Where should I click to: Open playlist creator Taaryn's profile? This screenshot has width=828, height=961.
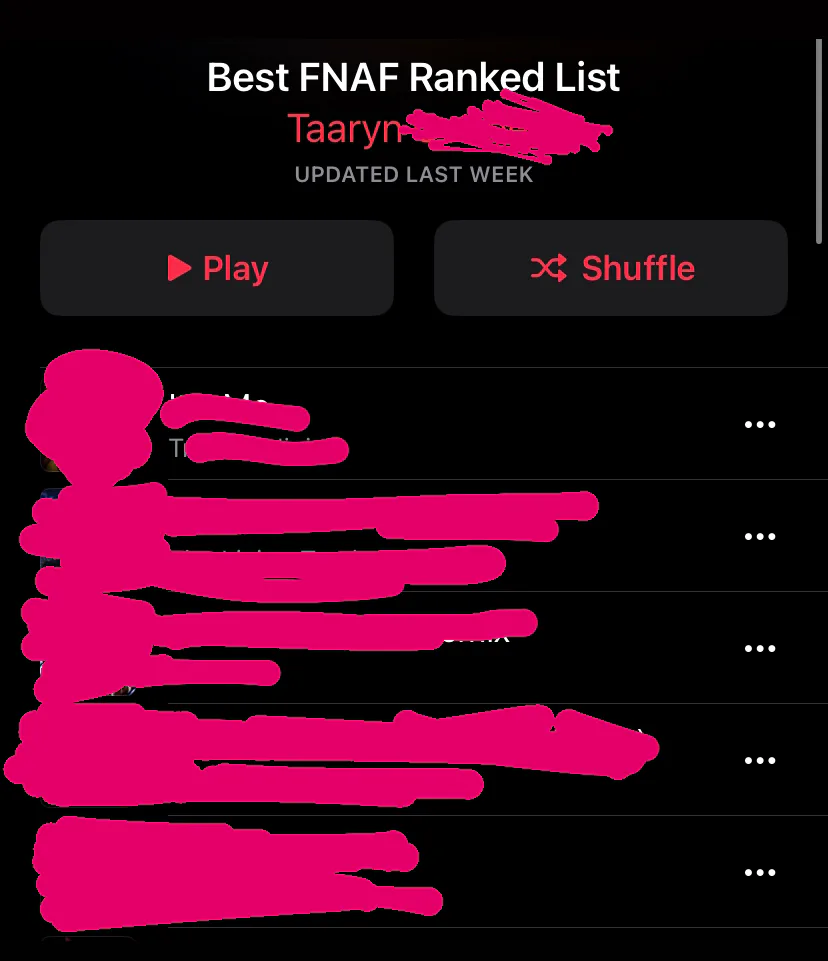point(345,130)
